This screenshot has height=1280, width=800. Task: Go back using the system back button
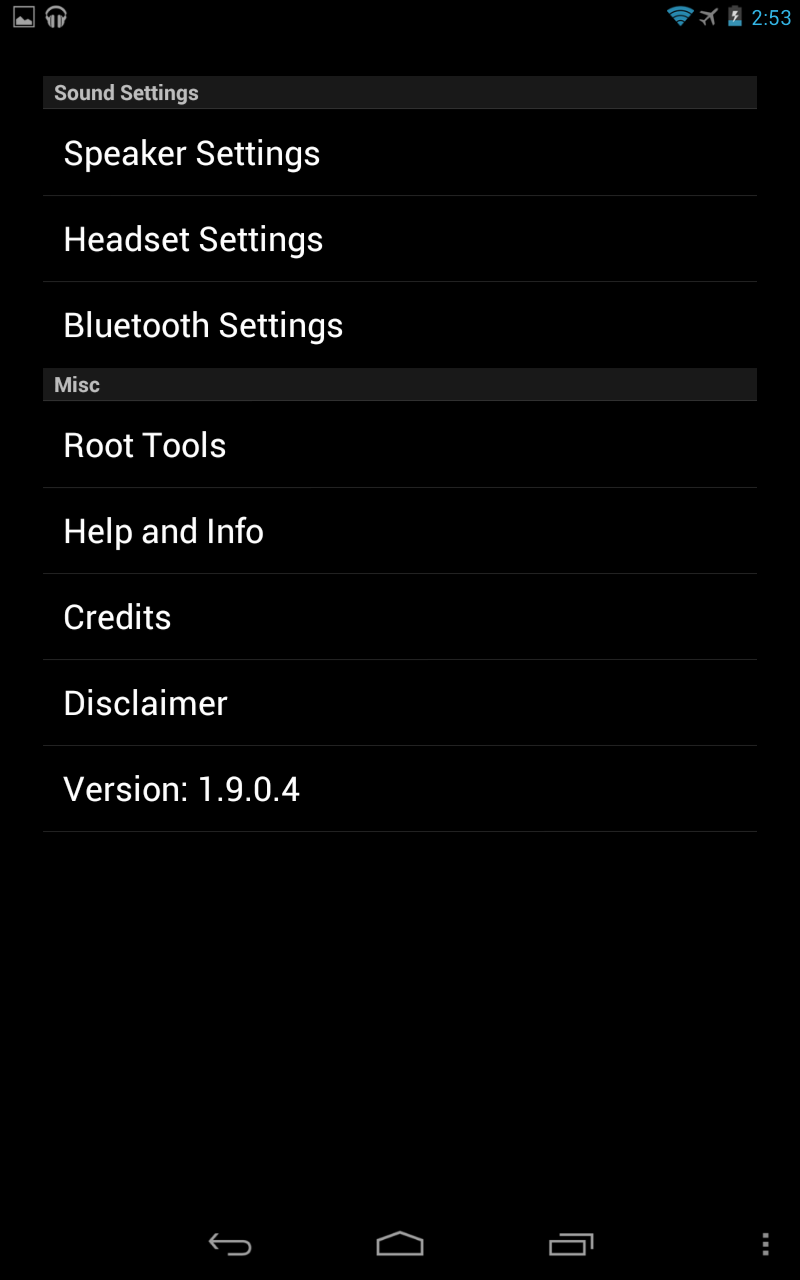point(230,1244)
